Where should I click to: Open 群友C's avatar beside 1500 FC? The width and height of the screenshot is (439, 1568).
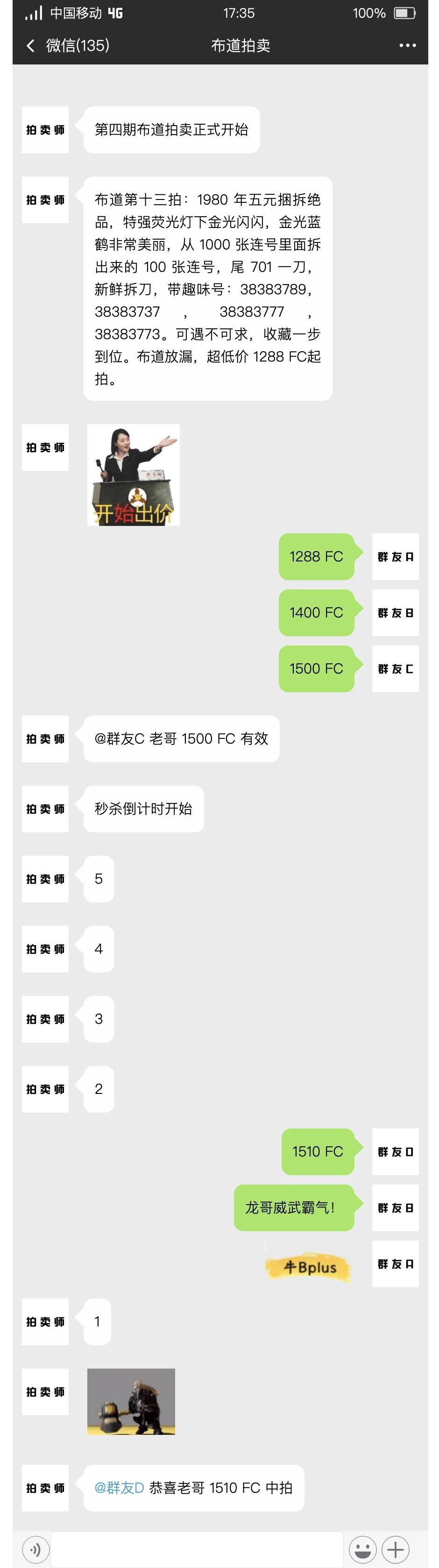(395, 668)
